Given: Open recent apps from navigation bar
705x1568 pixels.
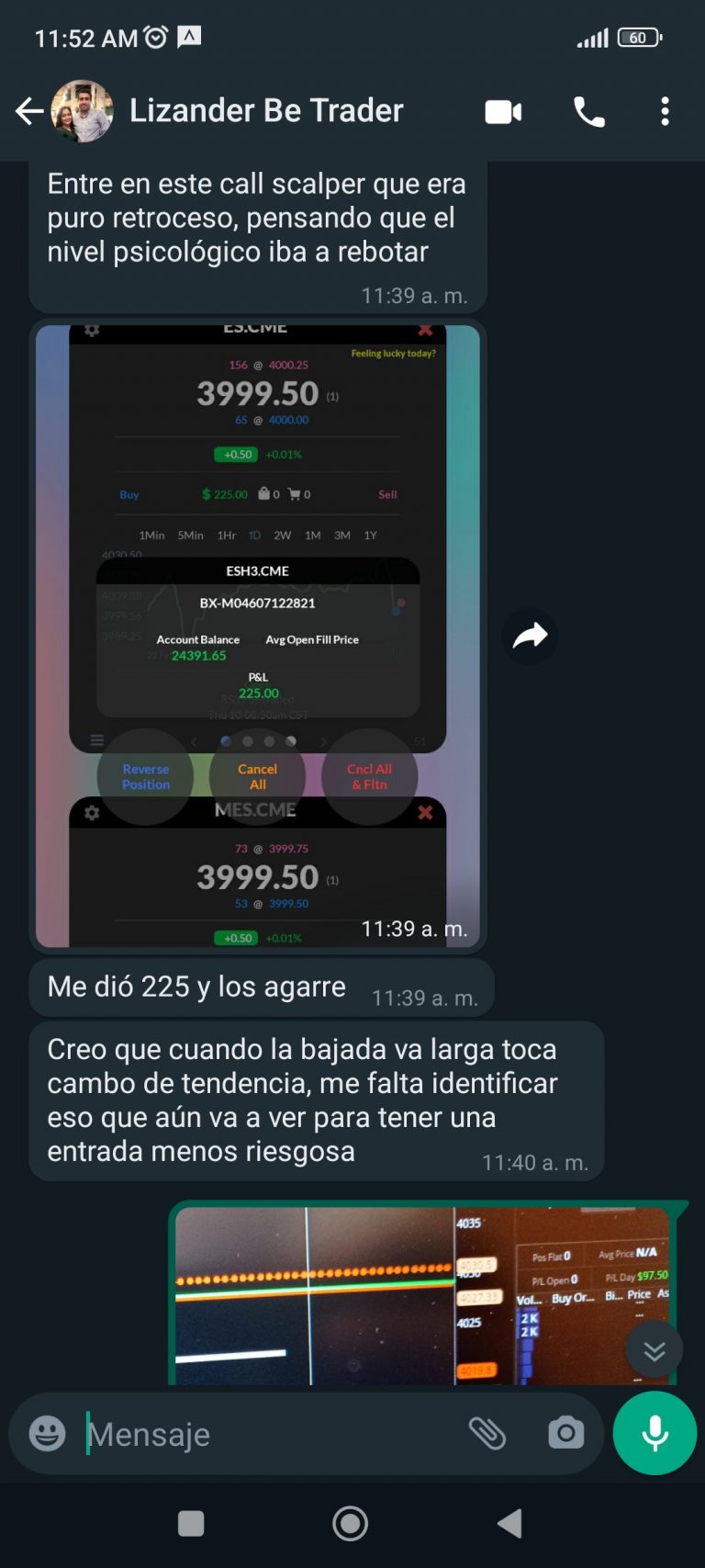Looking at the screenshot, I should [191, 1523].
